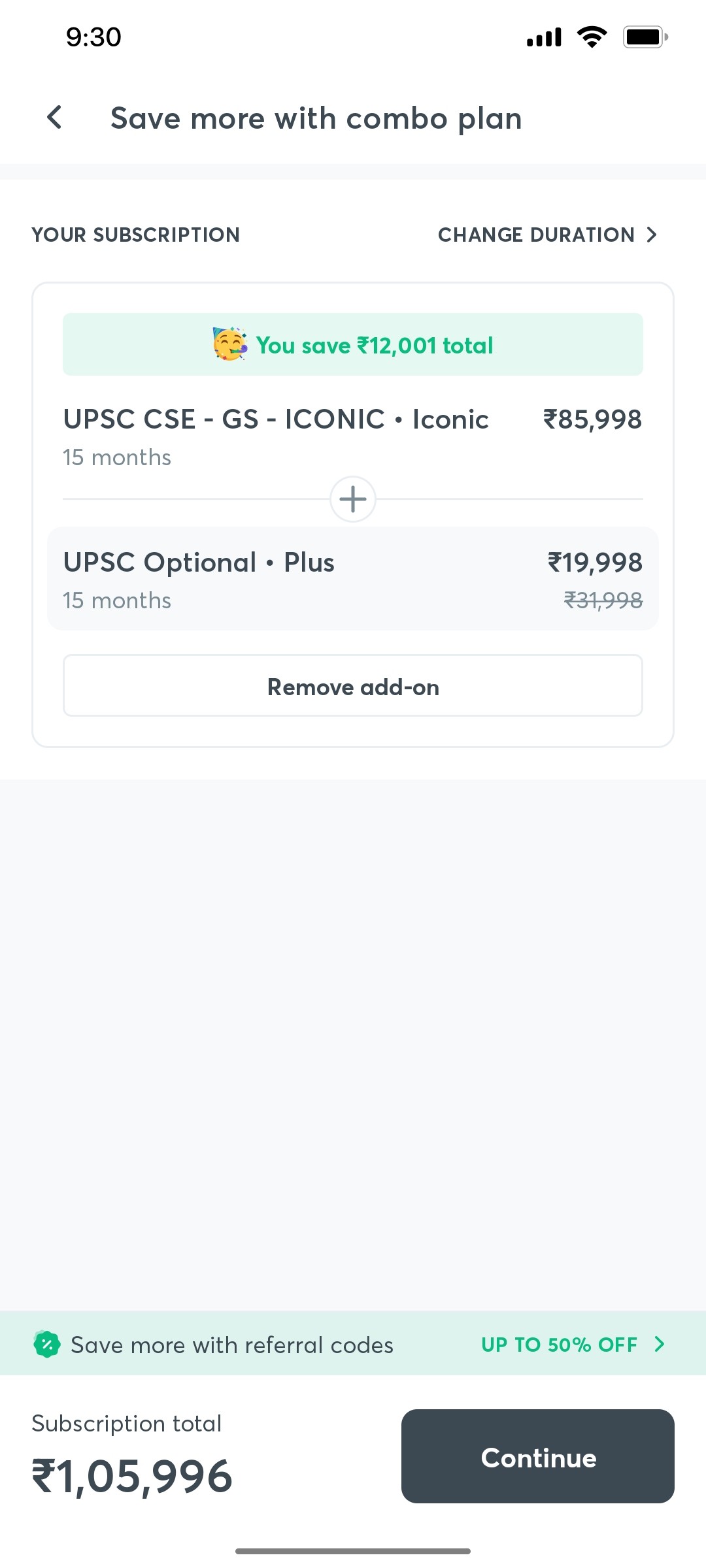This screenshot has width=706, height=1568.
Task: Tap the Wi-Fi icon in status bar
Action: tap(592, 37)
